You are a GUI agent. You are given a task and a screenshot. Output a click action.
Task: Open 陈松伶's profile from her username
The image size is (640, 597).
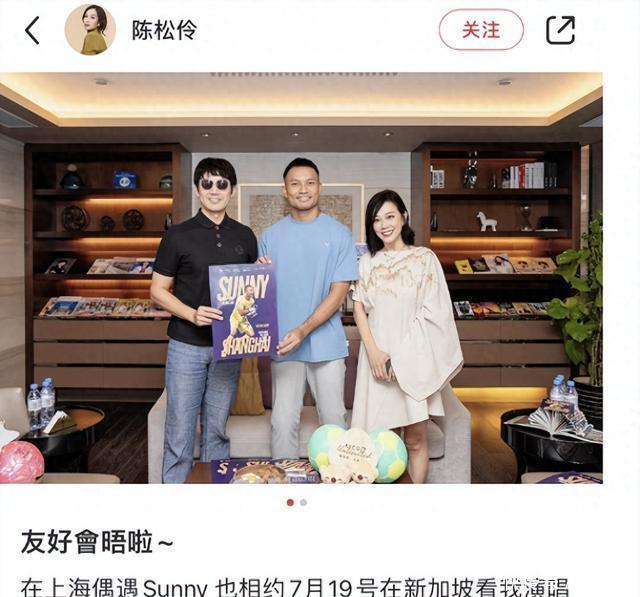164,30
